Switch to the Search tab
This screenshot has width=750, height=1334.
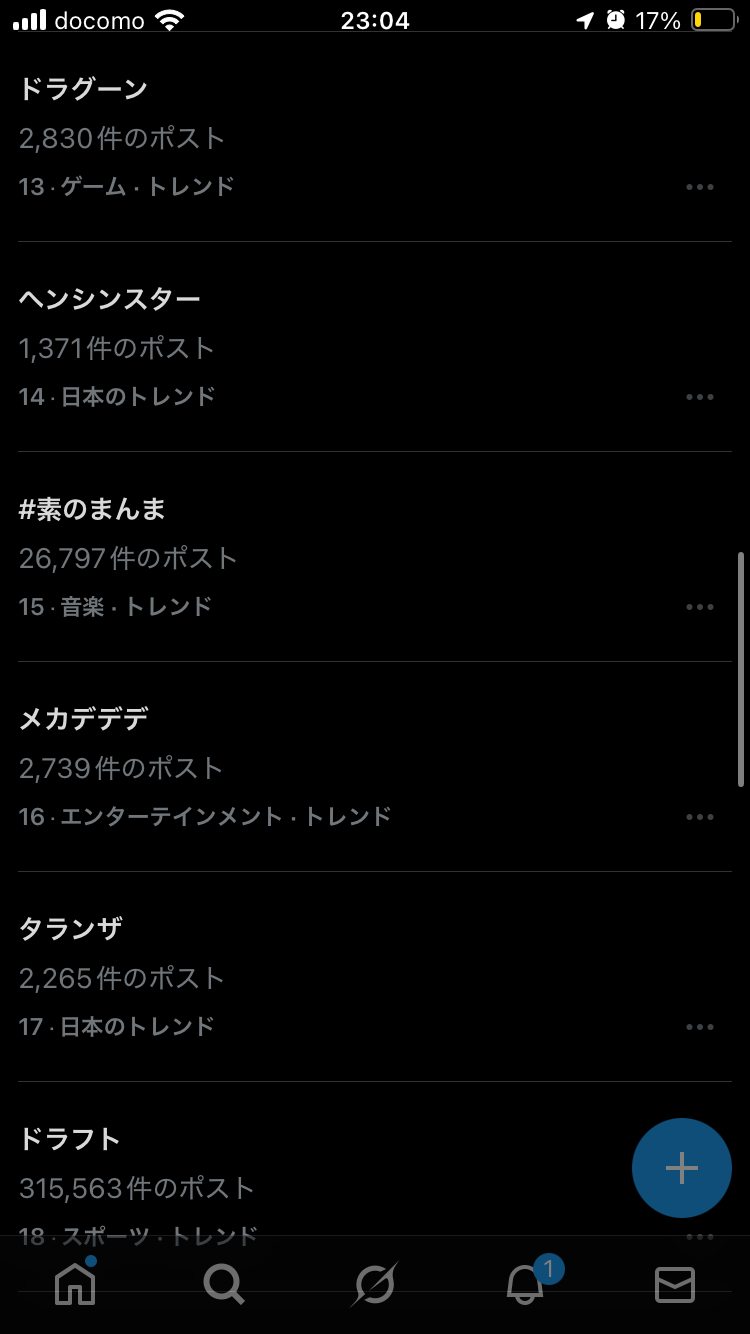pos(224,1284)
